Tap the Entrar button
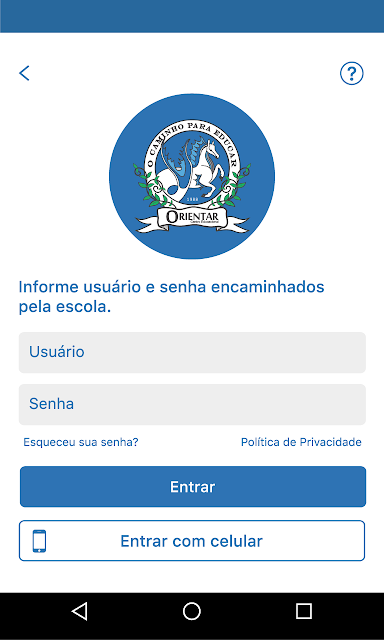Screen dimensions: 384x640 coord(193,487)
